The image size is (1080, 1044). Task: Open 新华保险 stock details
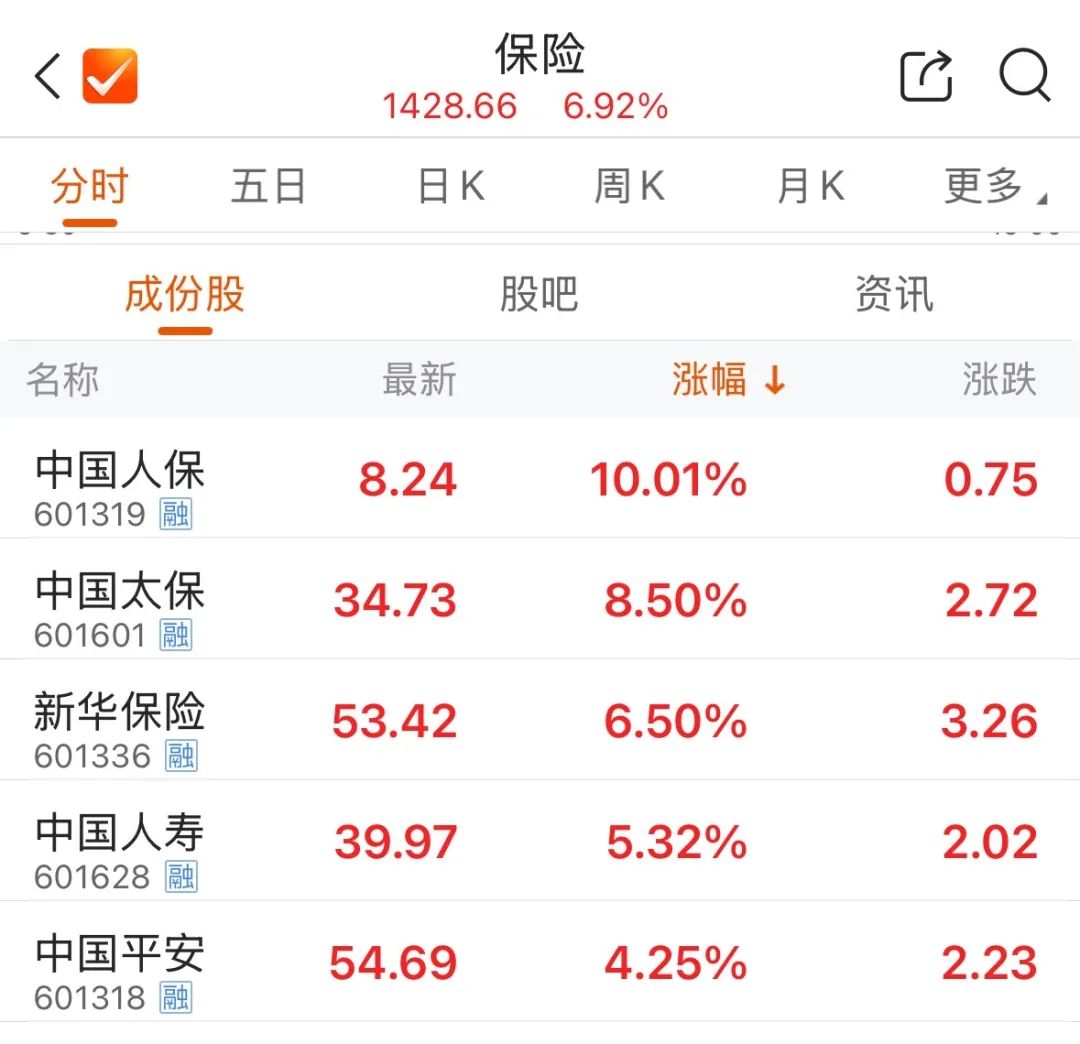tap(120, 722)
